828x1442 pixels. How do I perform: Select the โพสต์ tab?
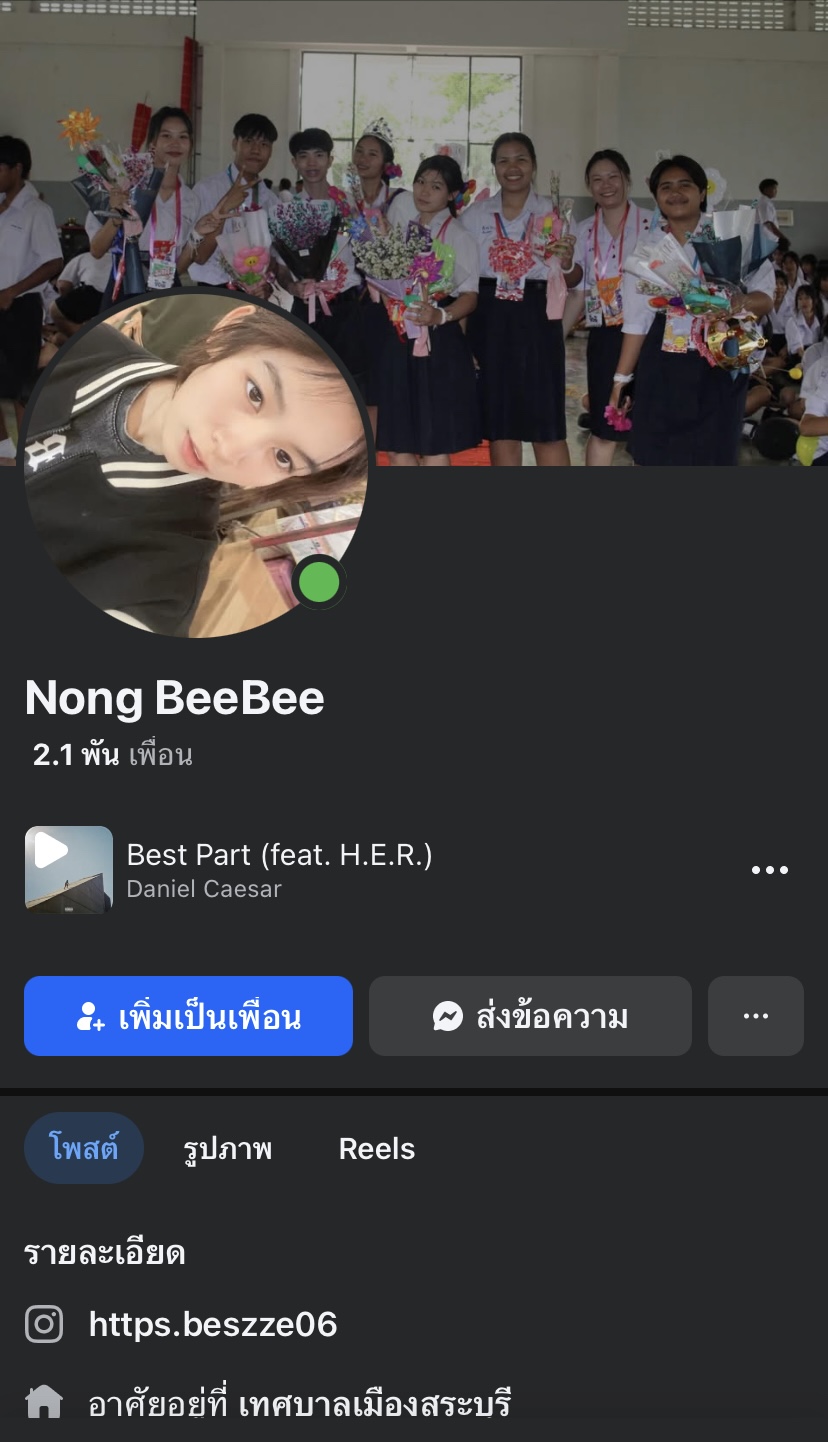(x=84, y=1148)
